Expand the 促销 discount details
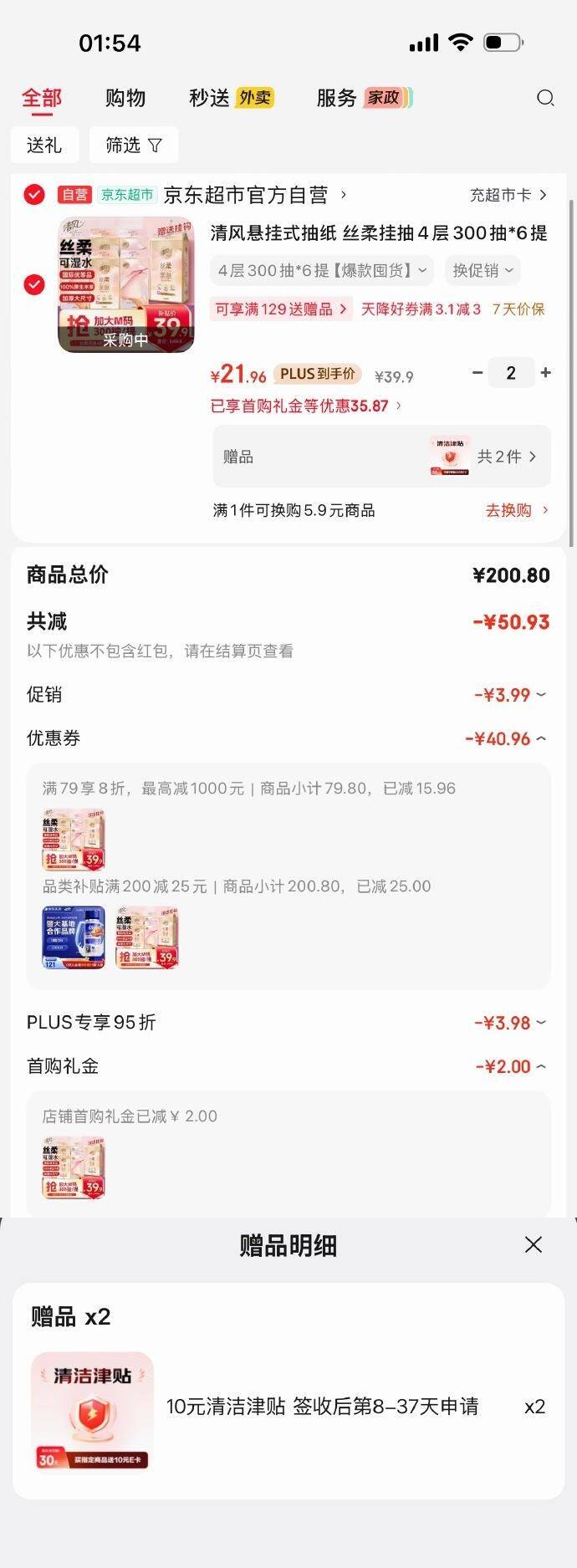The height and width of the screenshot is (1568, 577). [541, 695]
